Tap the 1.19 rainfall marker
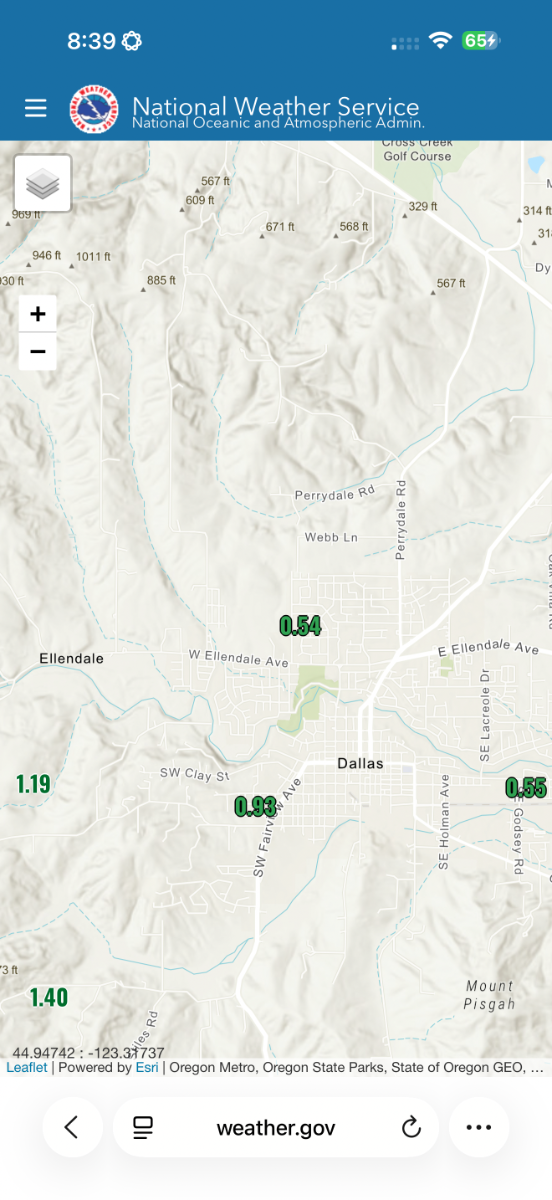552x1200 pixels. click(x=33, y=784)
